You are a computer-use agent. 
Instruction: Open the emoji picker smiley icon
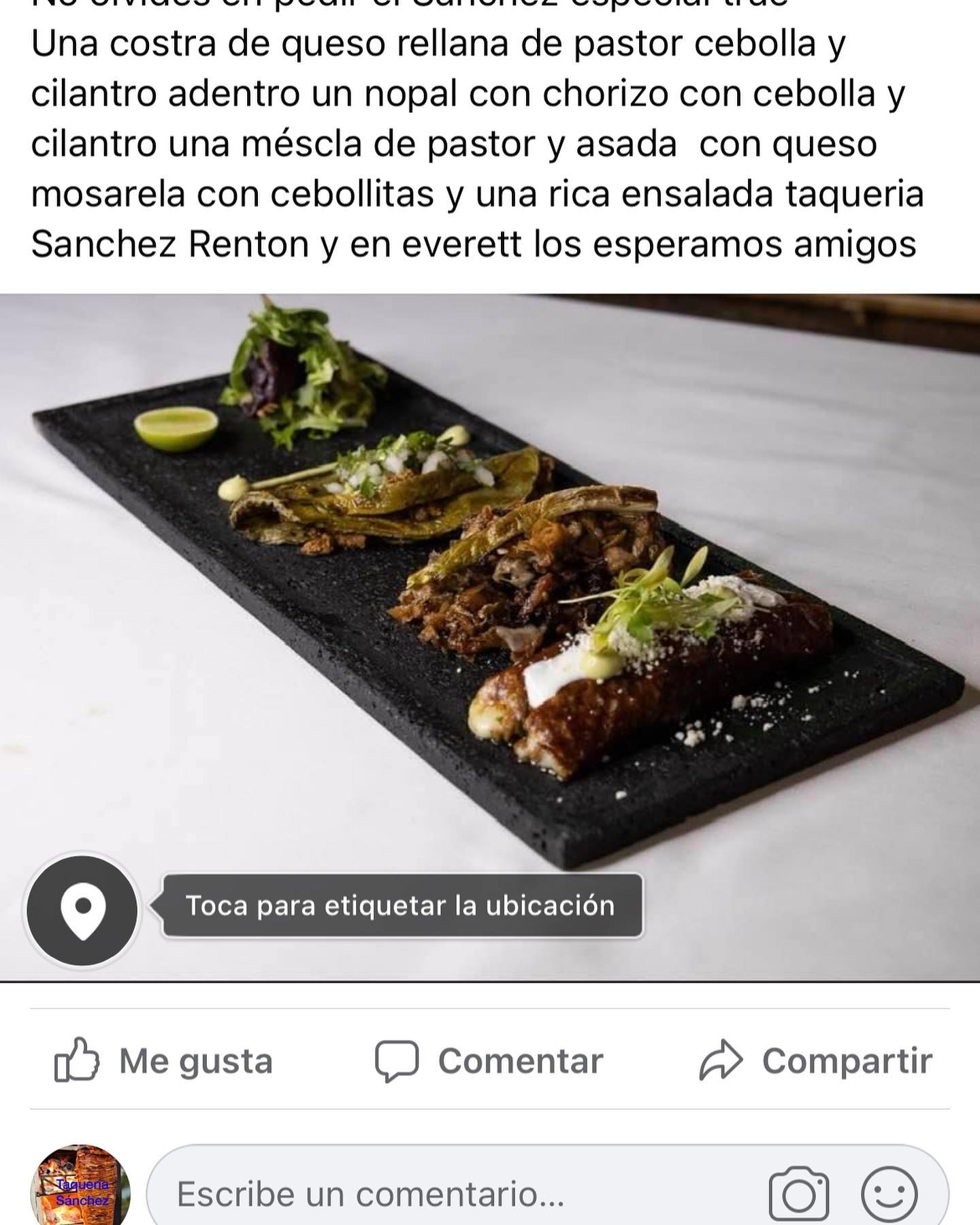pyautogui.click(x=889, y=1194)
